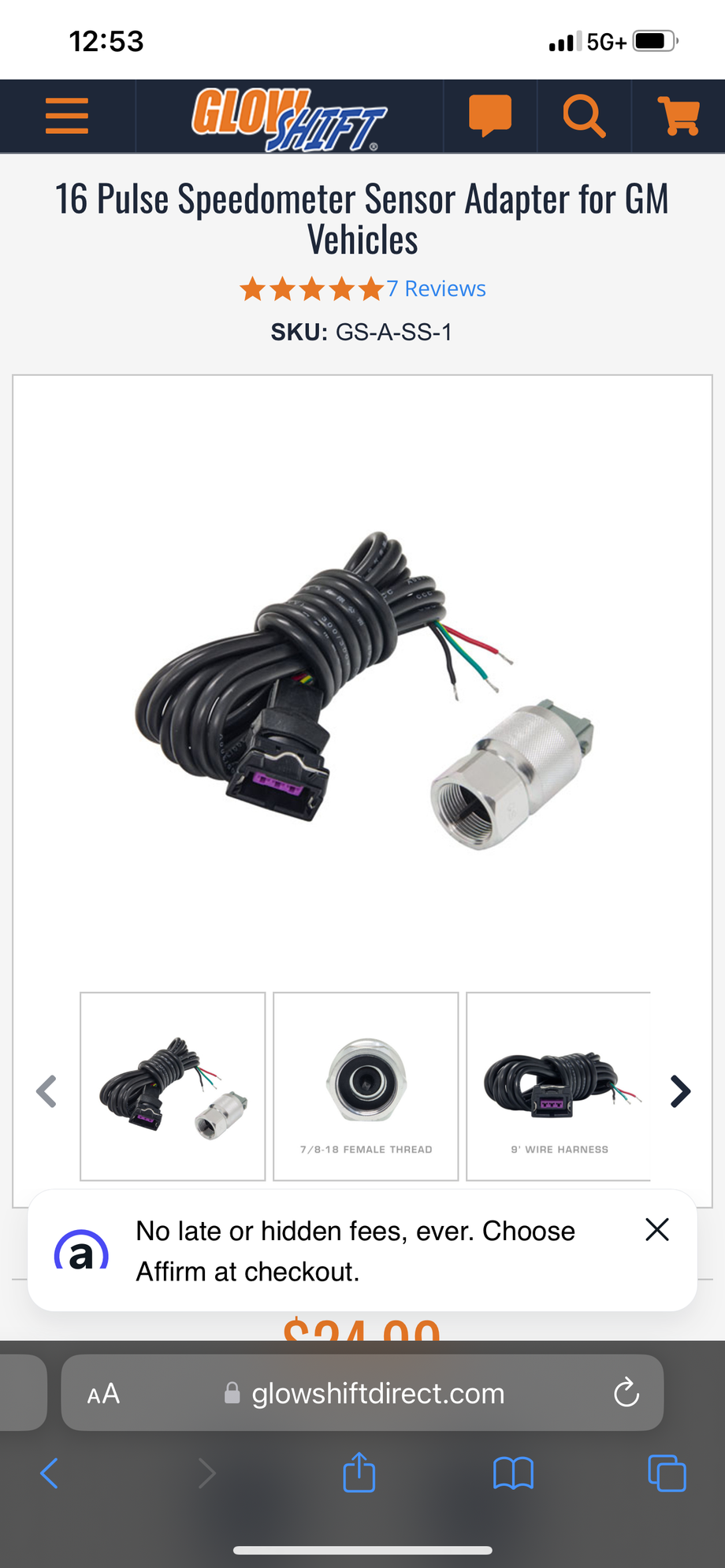Reload the page
725x1568 pixels.
pos(626,1393)
